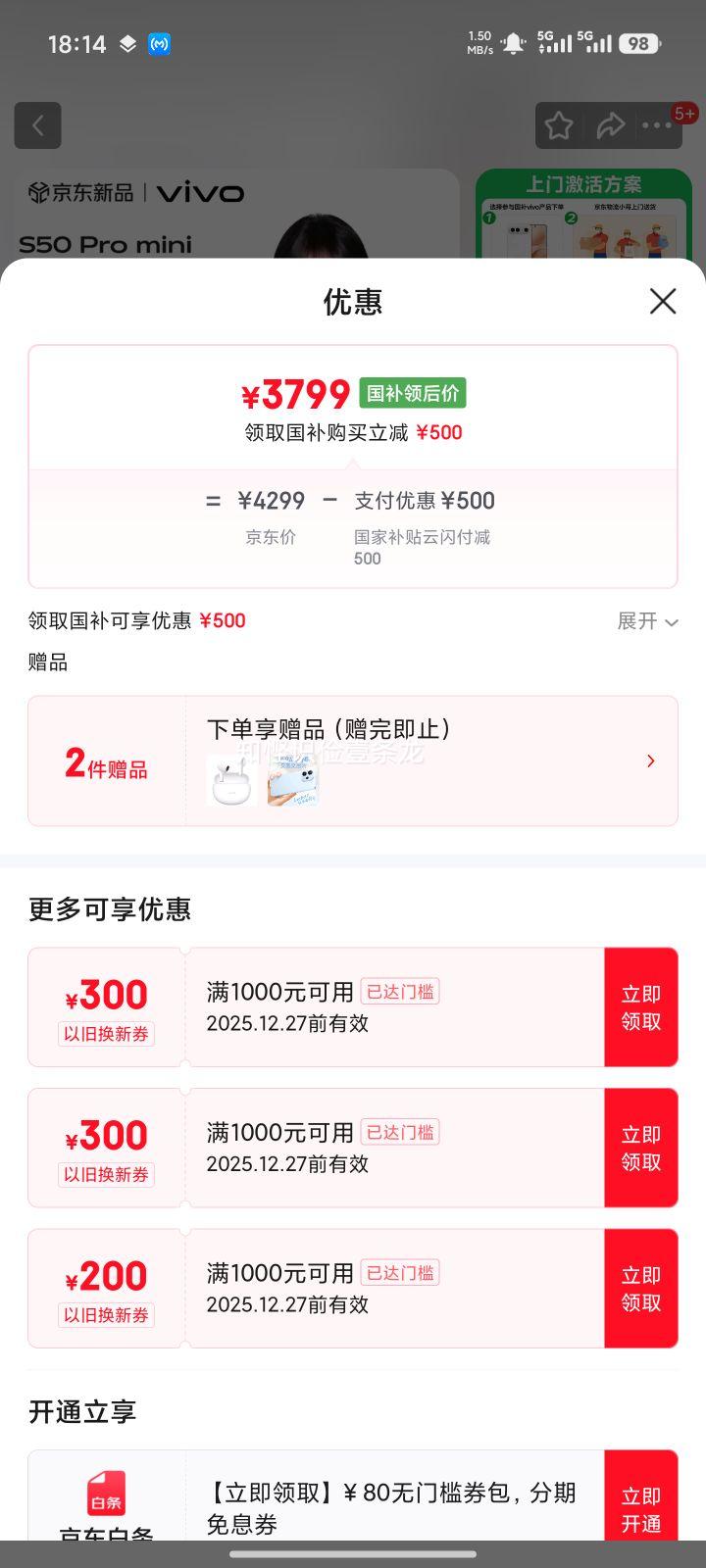Open the more options ellipsis with 5+ badge
The width and height of the screenshot is (706, 1568).
[x=657, y=125]
